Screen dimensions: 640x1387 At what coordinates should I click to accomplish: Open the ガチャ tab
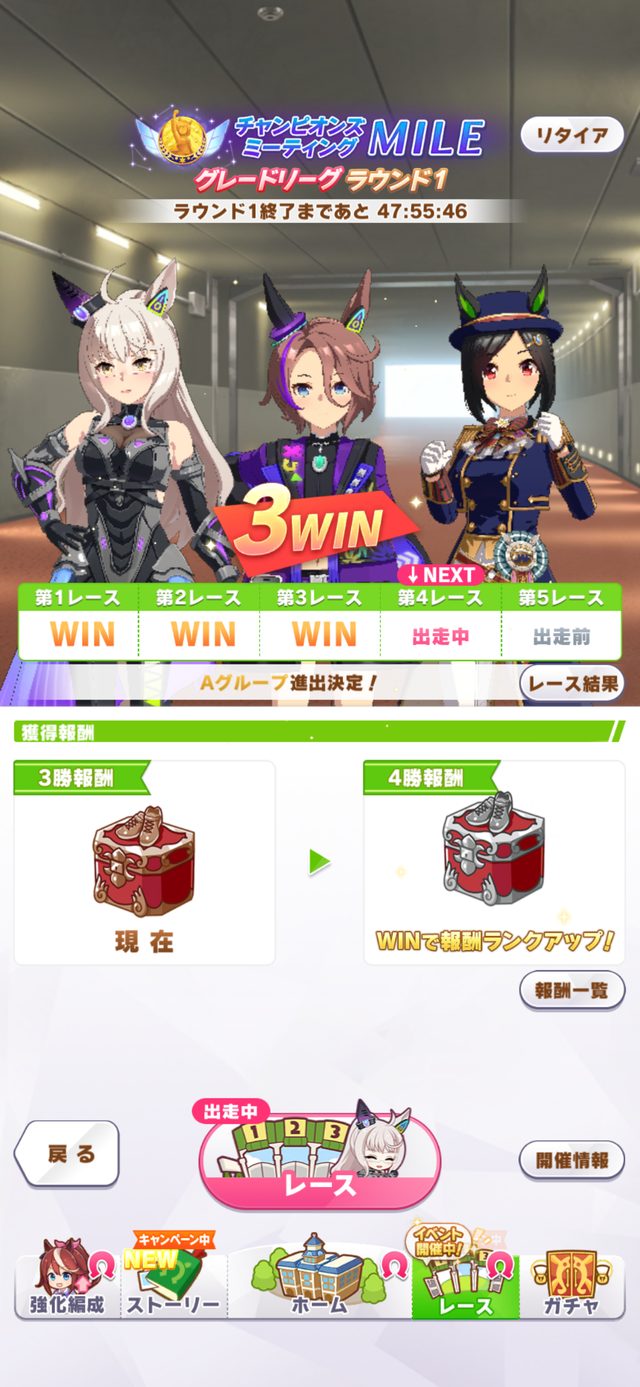573,1282
